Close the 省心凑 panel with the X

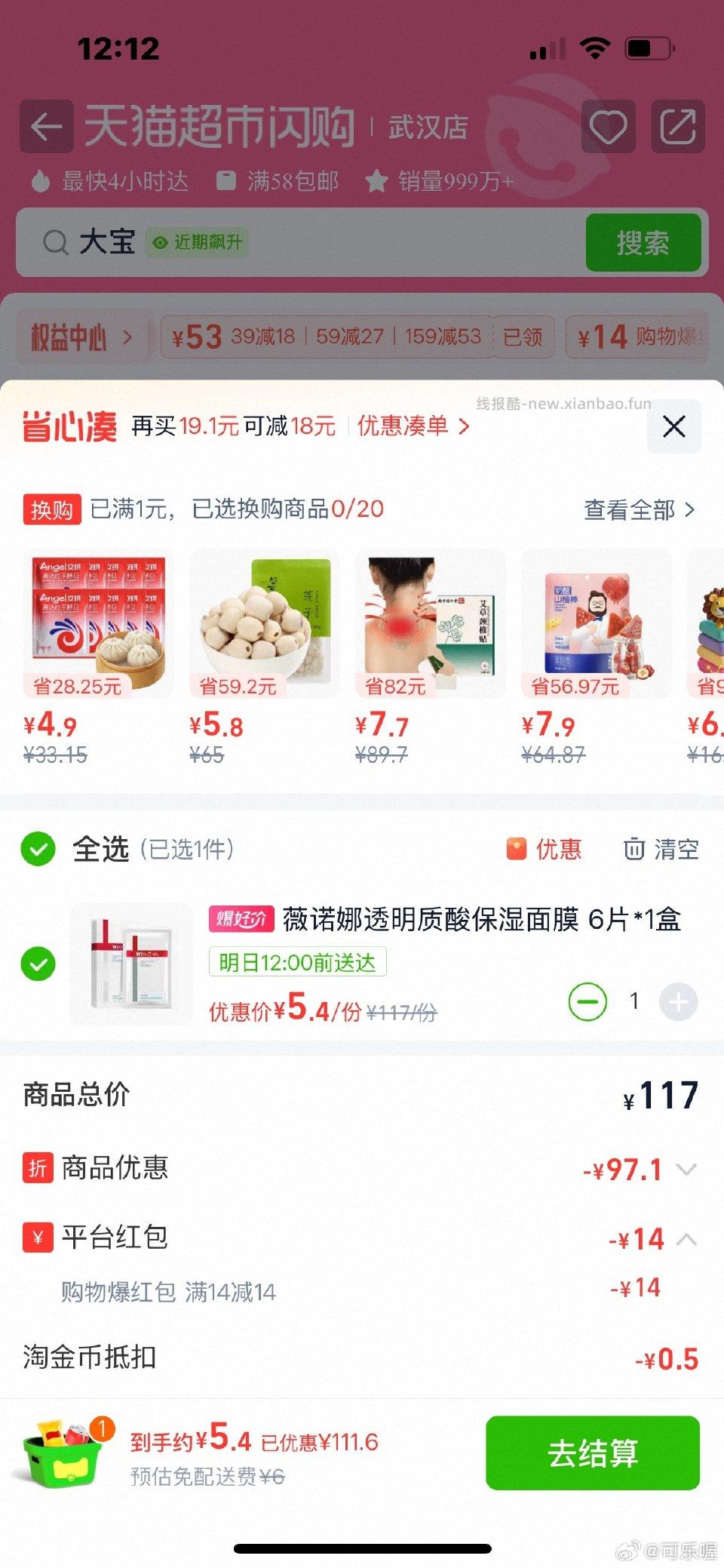673,426
